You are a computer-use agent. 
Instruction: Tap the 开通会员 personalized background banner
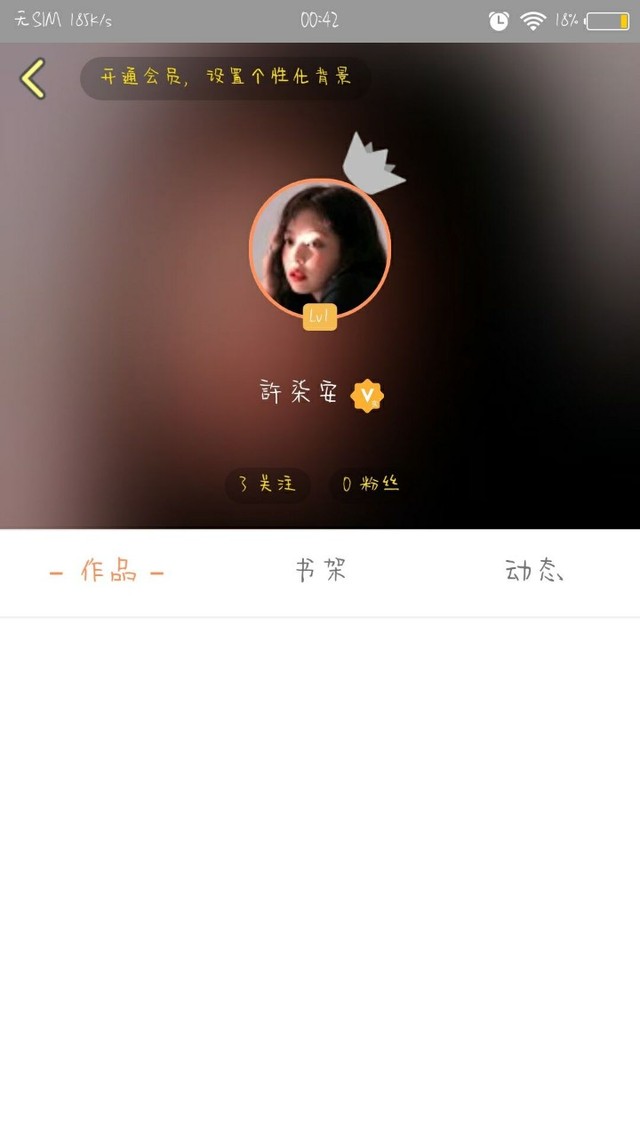pos(225,77)
